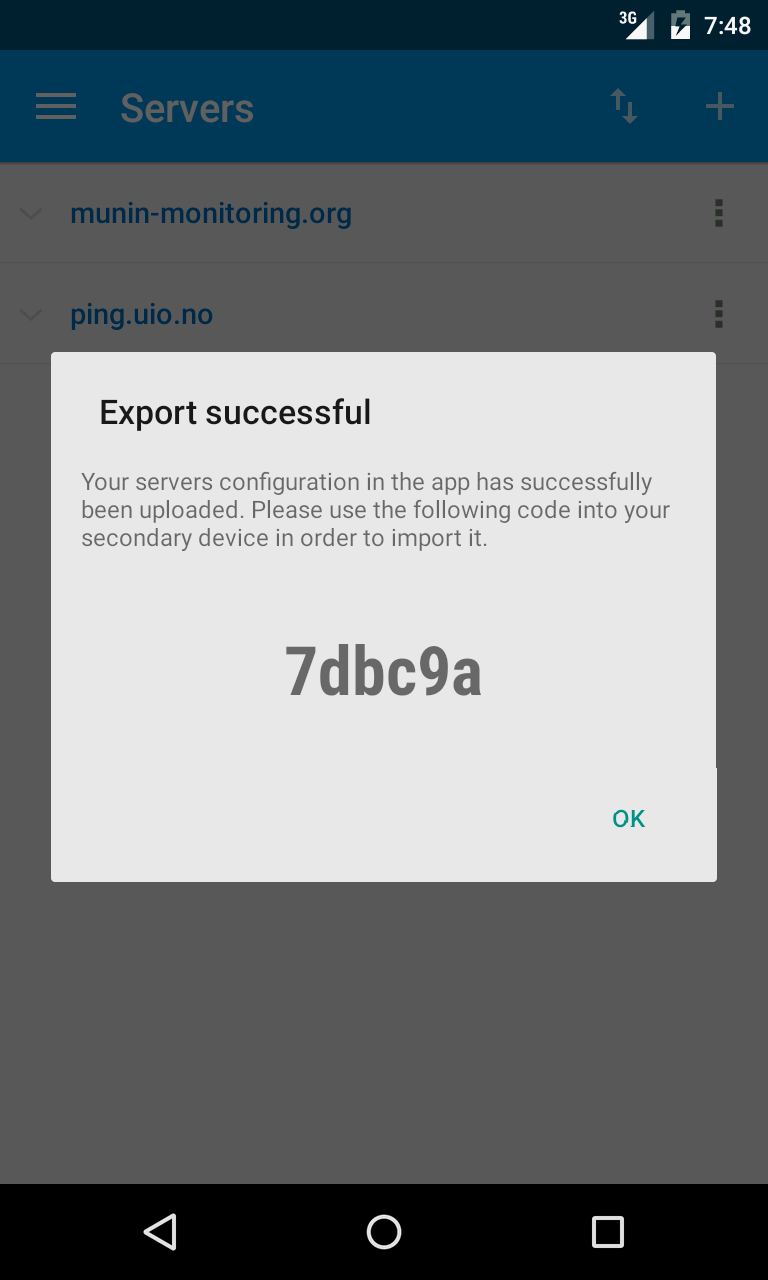Go back using the system back button
Viewport: 768px width, 1280px height.
(x=160, y=1232)
